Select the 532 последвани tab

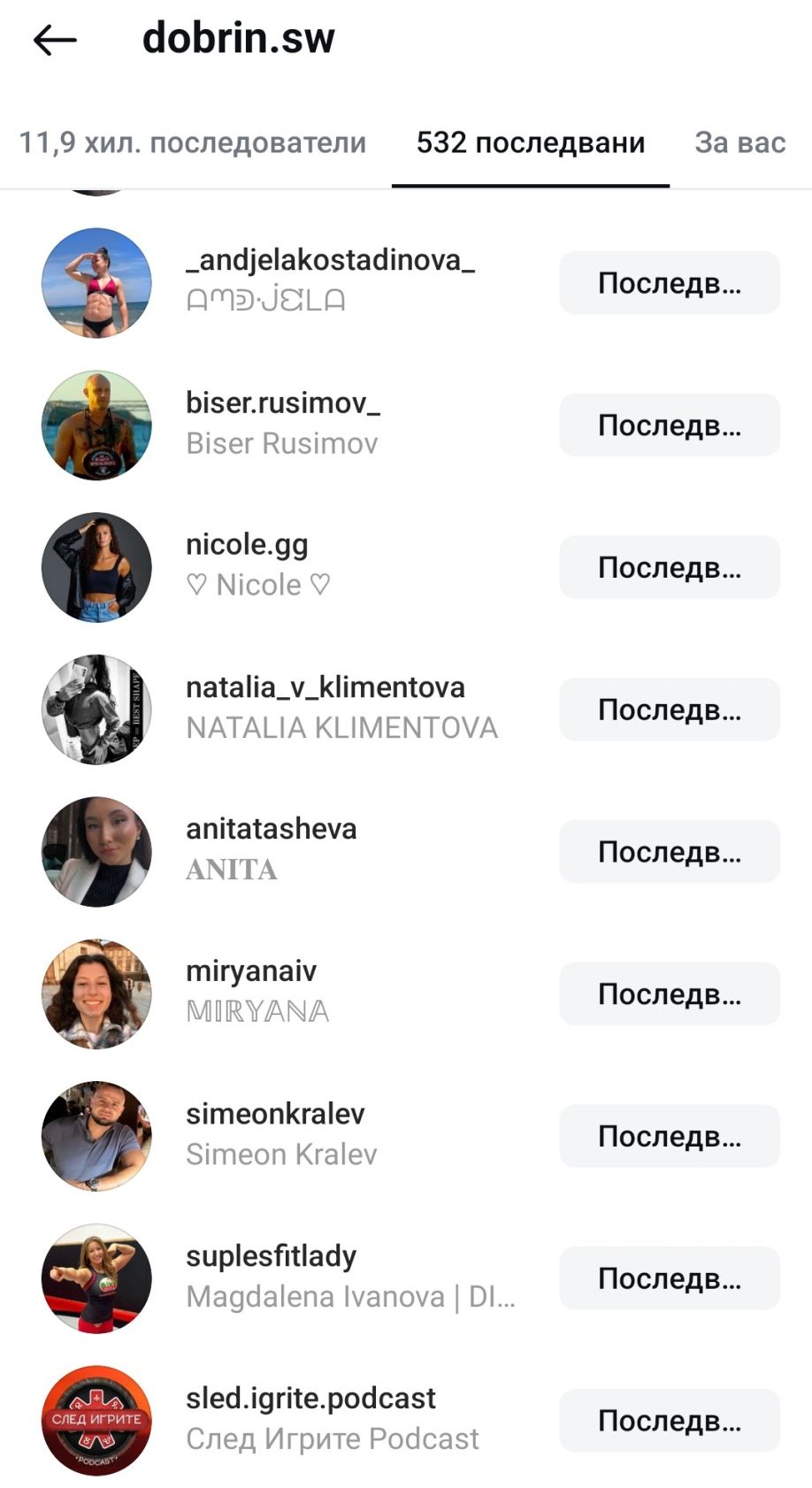click(x=530, y=142)
